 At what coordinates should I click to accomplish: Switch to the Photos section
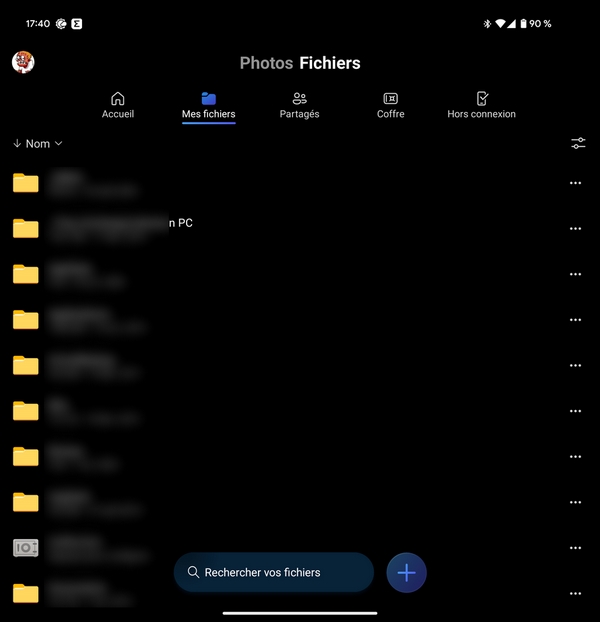(266, 63)
